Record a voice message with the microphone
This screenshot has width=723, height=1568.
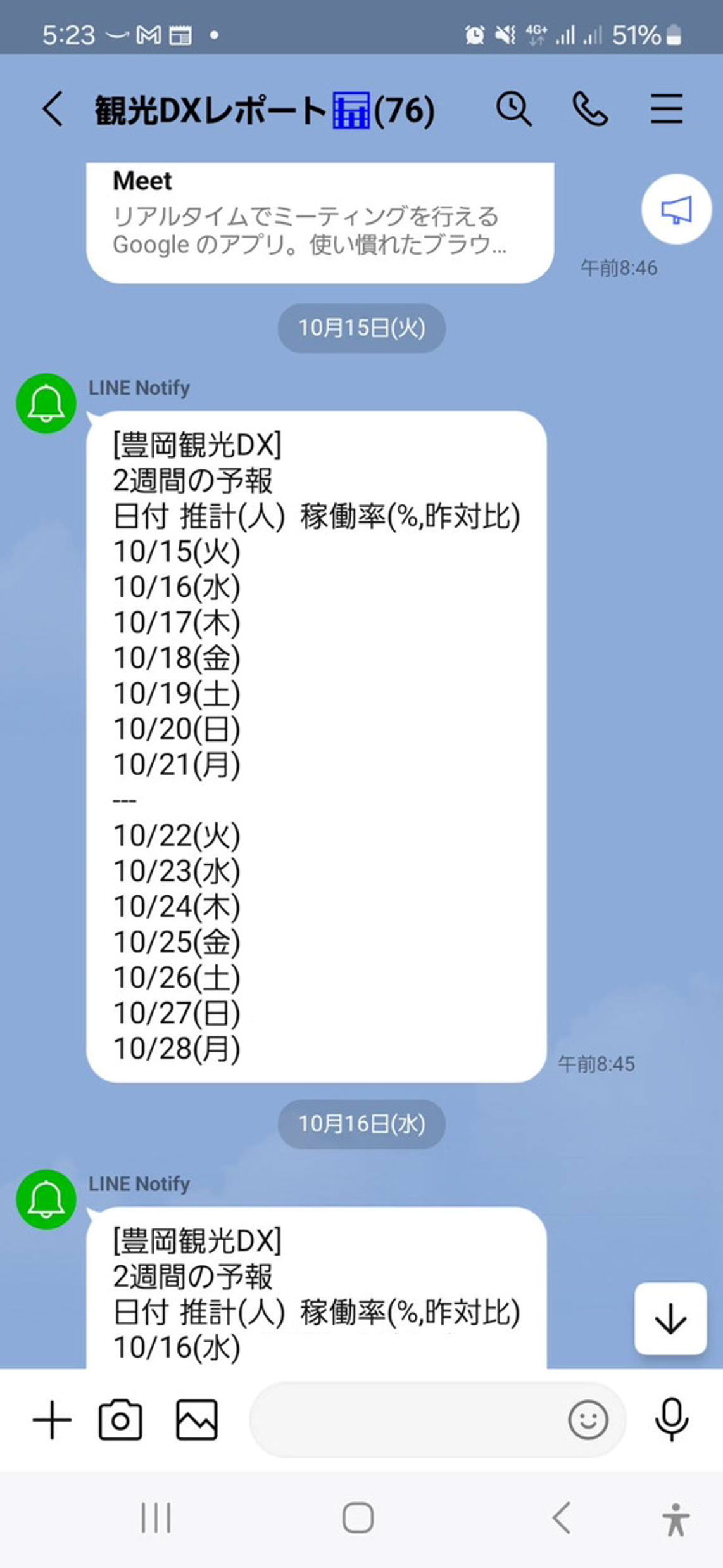pos(671,1420)
